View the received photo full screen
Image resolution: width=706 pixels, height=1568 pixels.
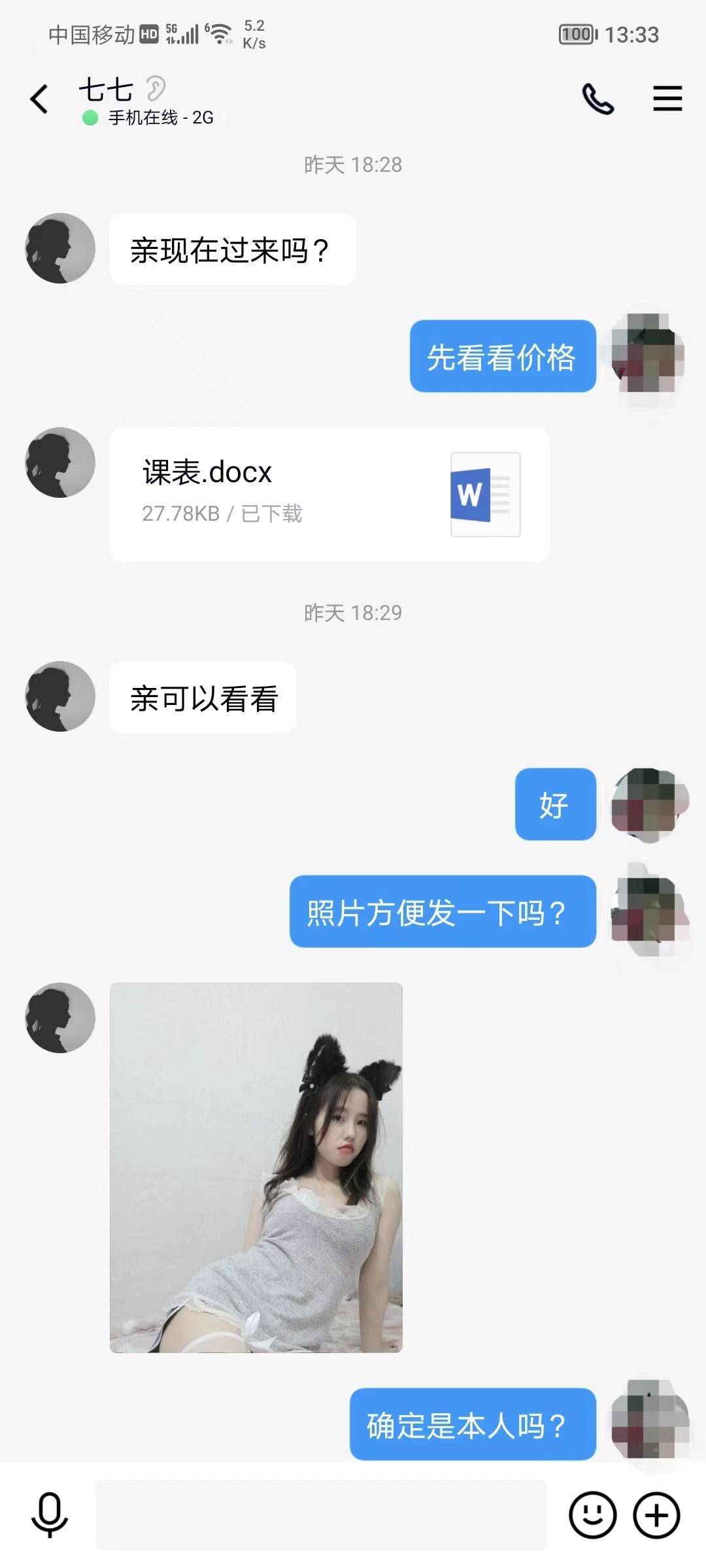click(x=256, y=1167)
